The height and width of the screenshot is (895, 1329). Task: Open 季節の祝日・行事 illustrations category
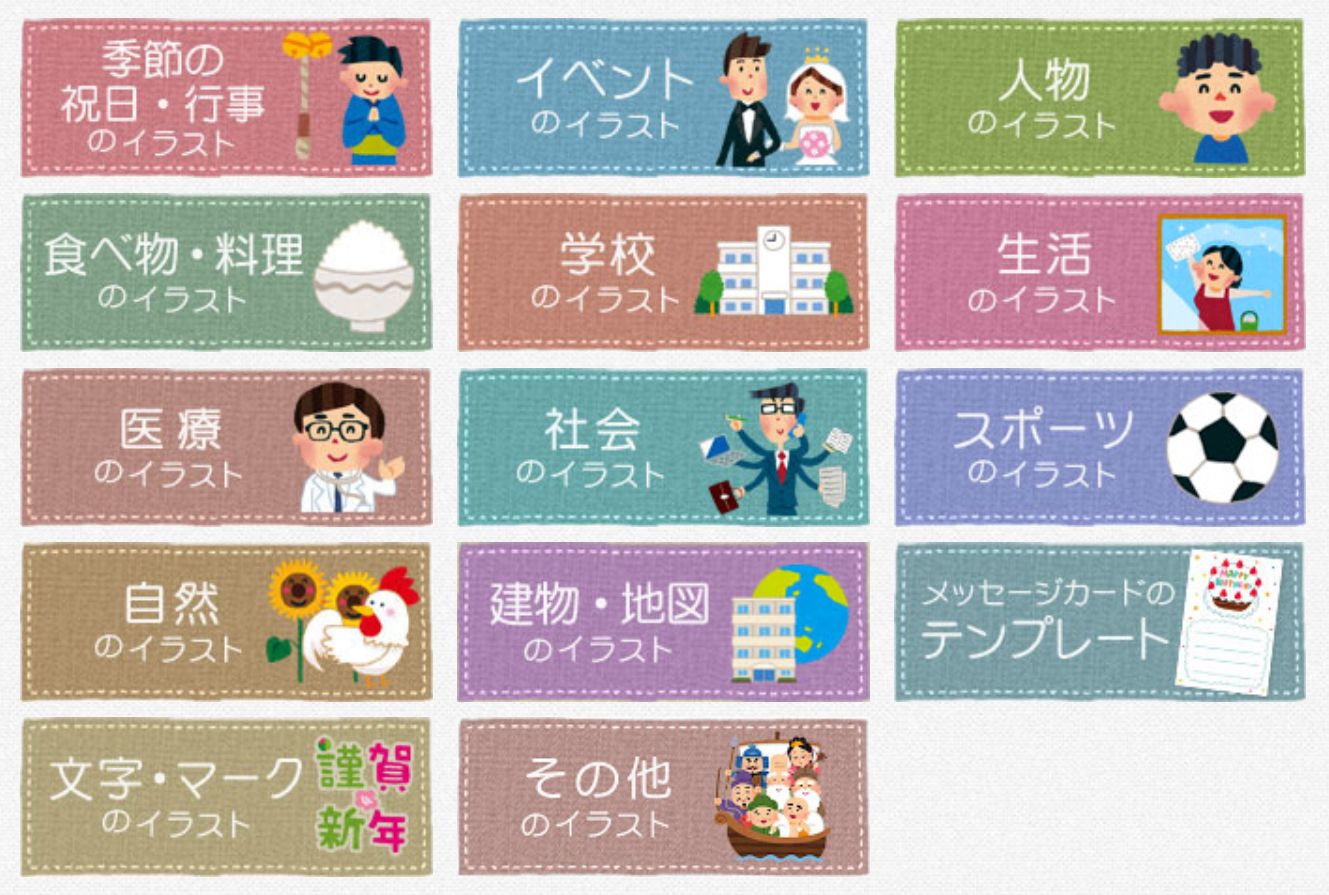pyautogui.click(x=226, y=98)
